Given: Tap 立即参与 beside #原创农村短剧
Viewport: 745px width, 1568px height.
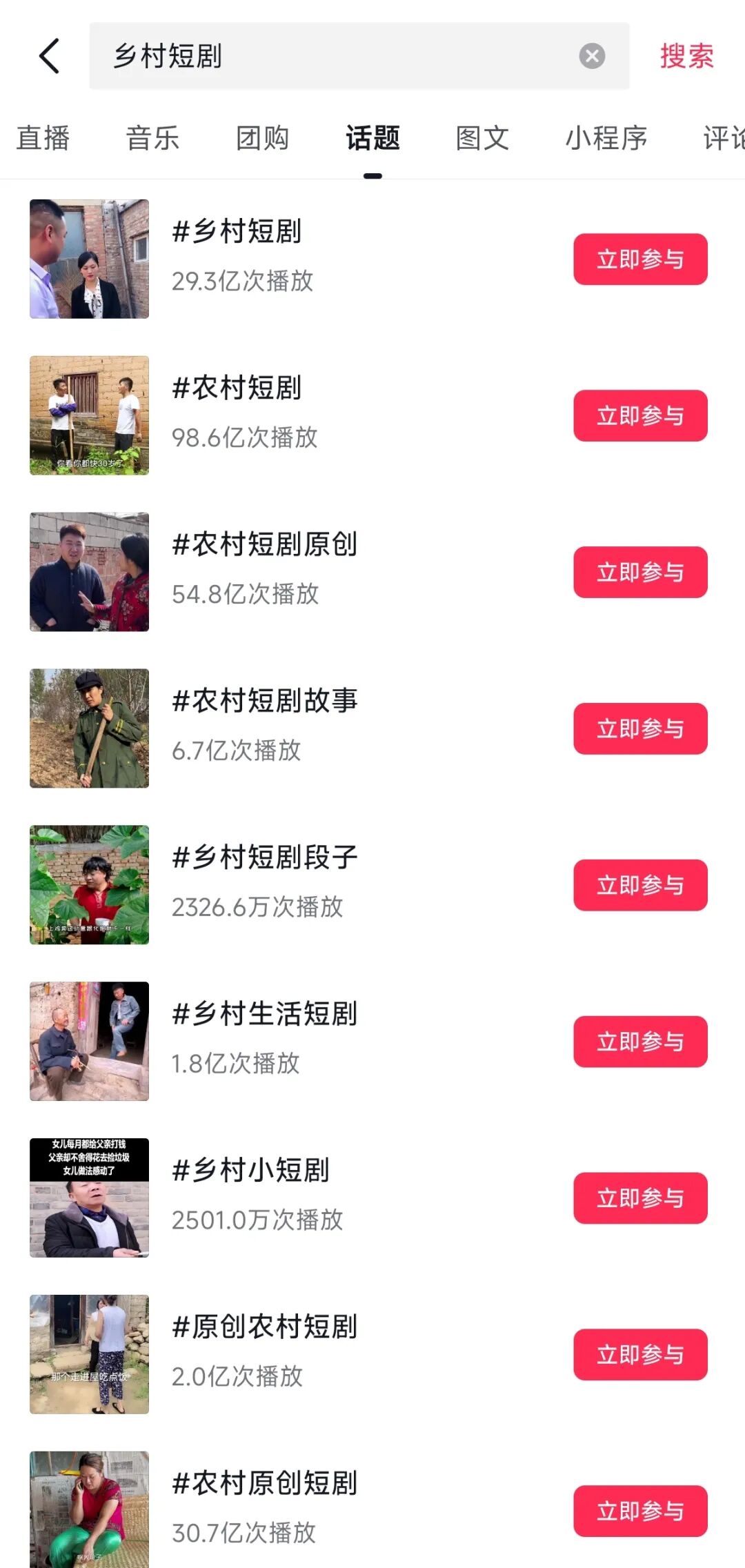Looking at the screenshot, I should [640, 1355].
